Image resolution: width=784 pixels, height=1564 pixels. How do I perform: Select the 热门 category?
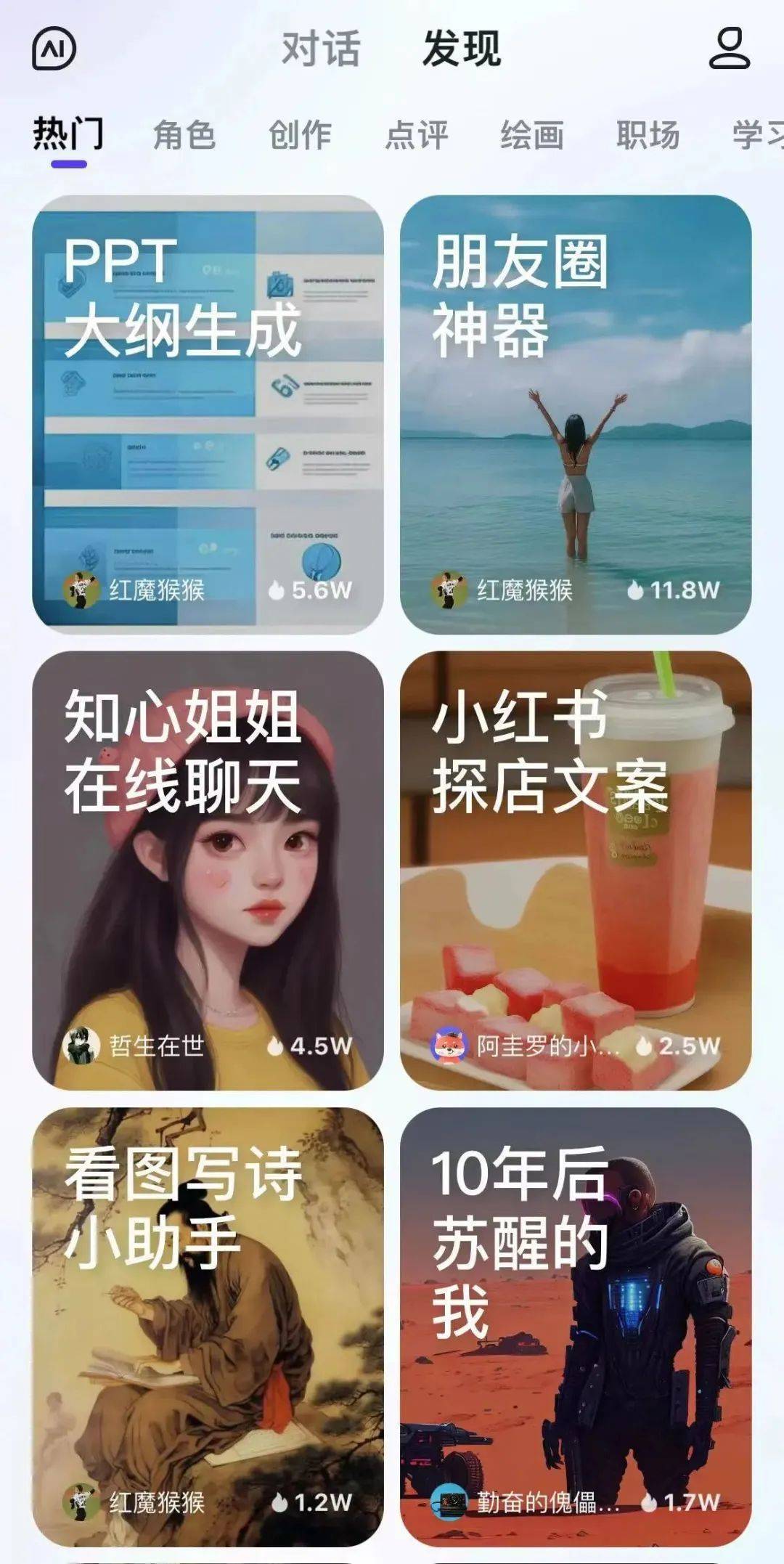pos(68,135)
